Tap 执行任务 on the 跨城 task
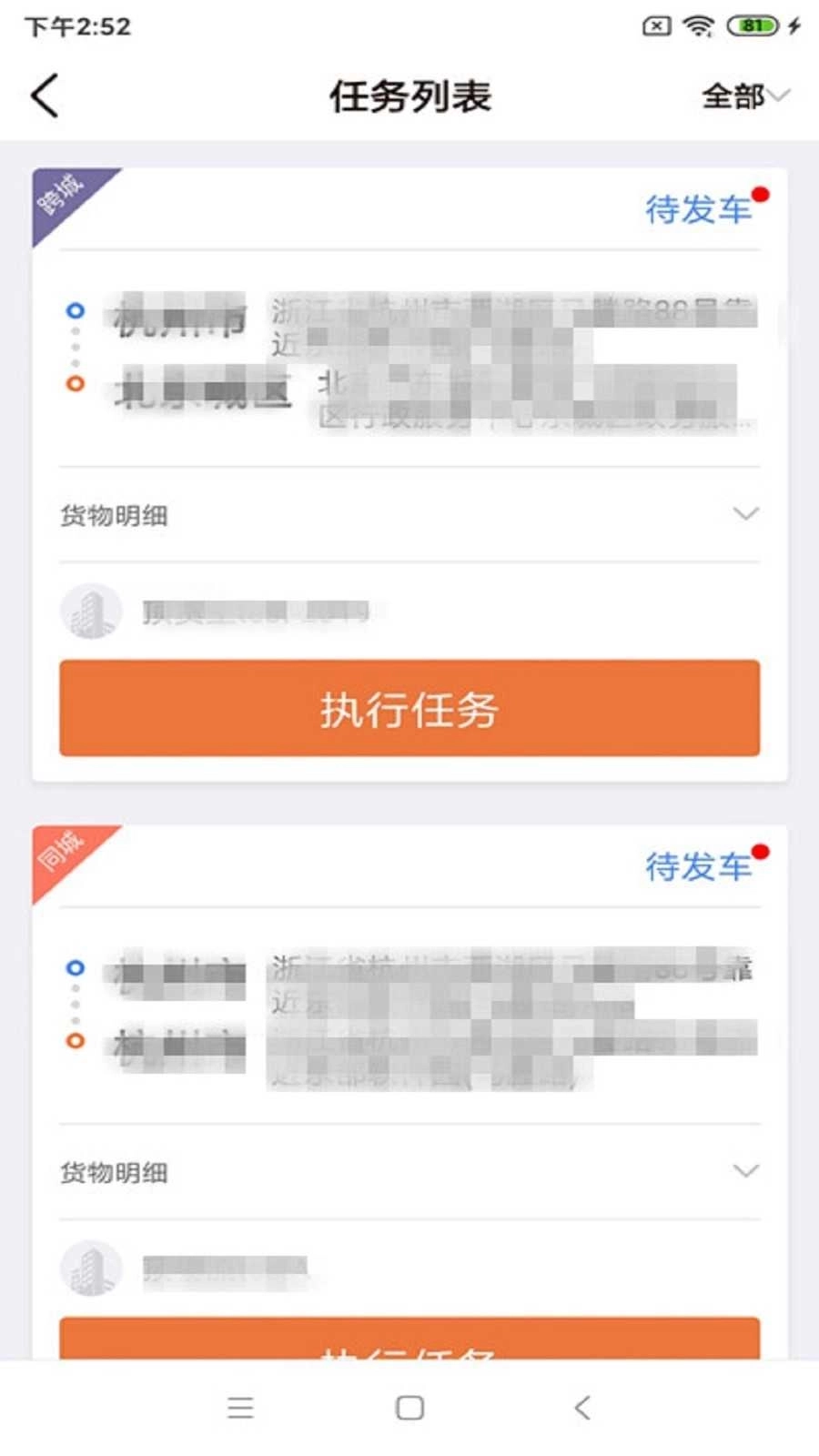819x1456 pixels. (x=409, y=708)
